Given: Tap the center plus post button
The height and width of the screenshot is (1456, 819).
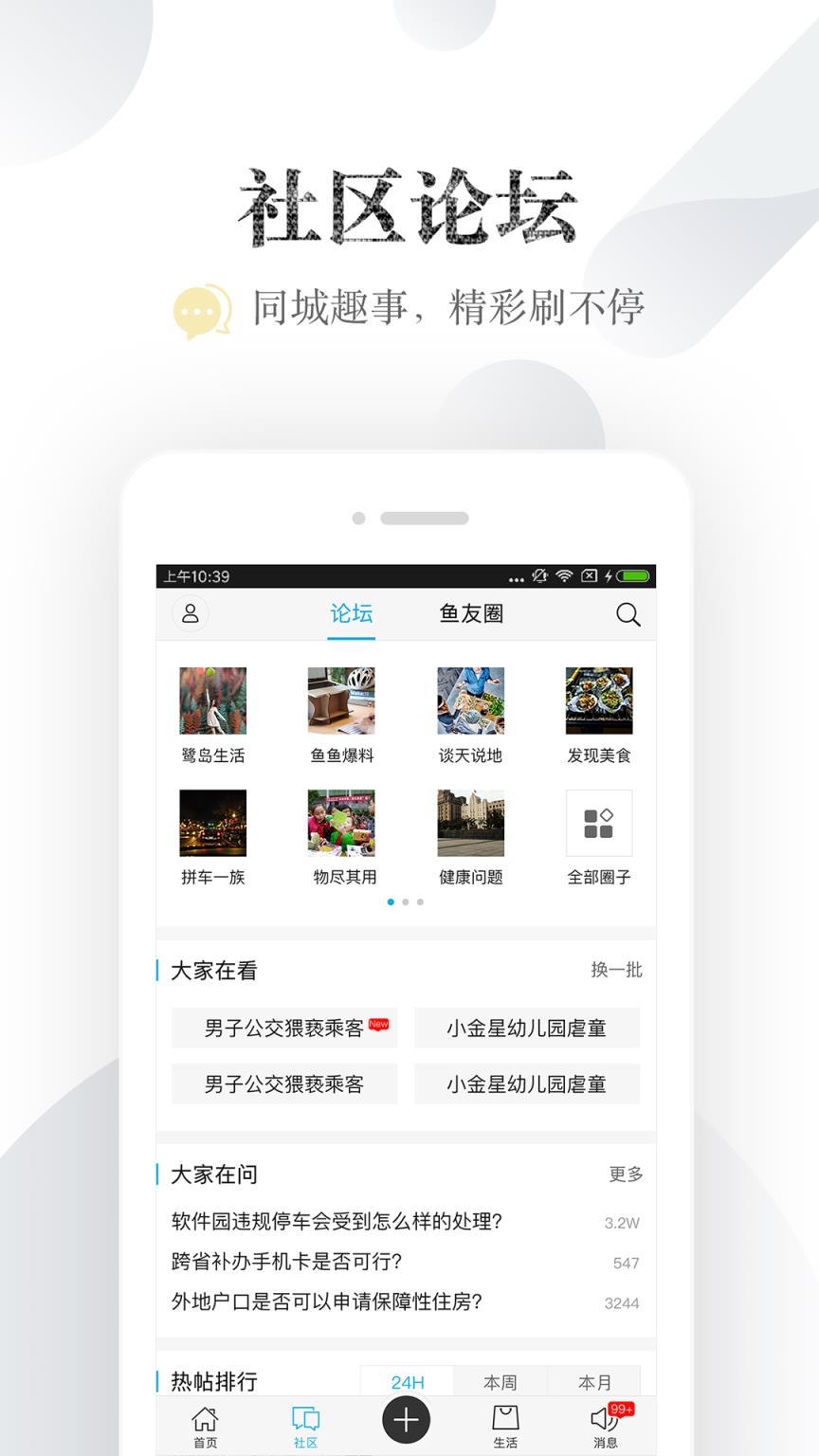Looking at the screenshot, I should click(406, 1419).
